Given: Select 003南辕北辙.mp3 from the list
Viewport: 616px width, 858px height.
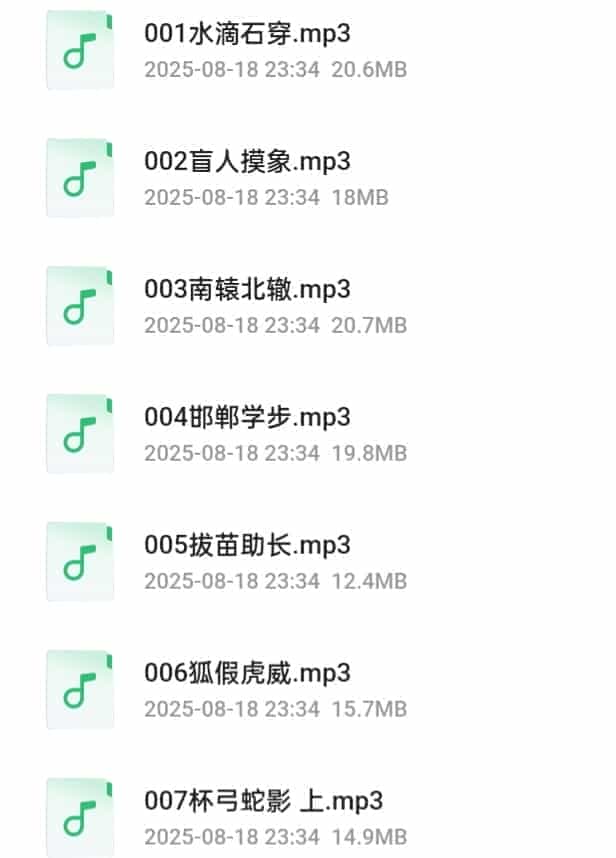Looking at the screenshot, I should (x=247, y=290).
